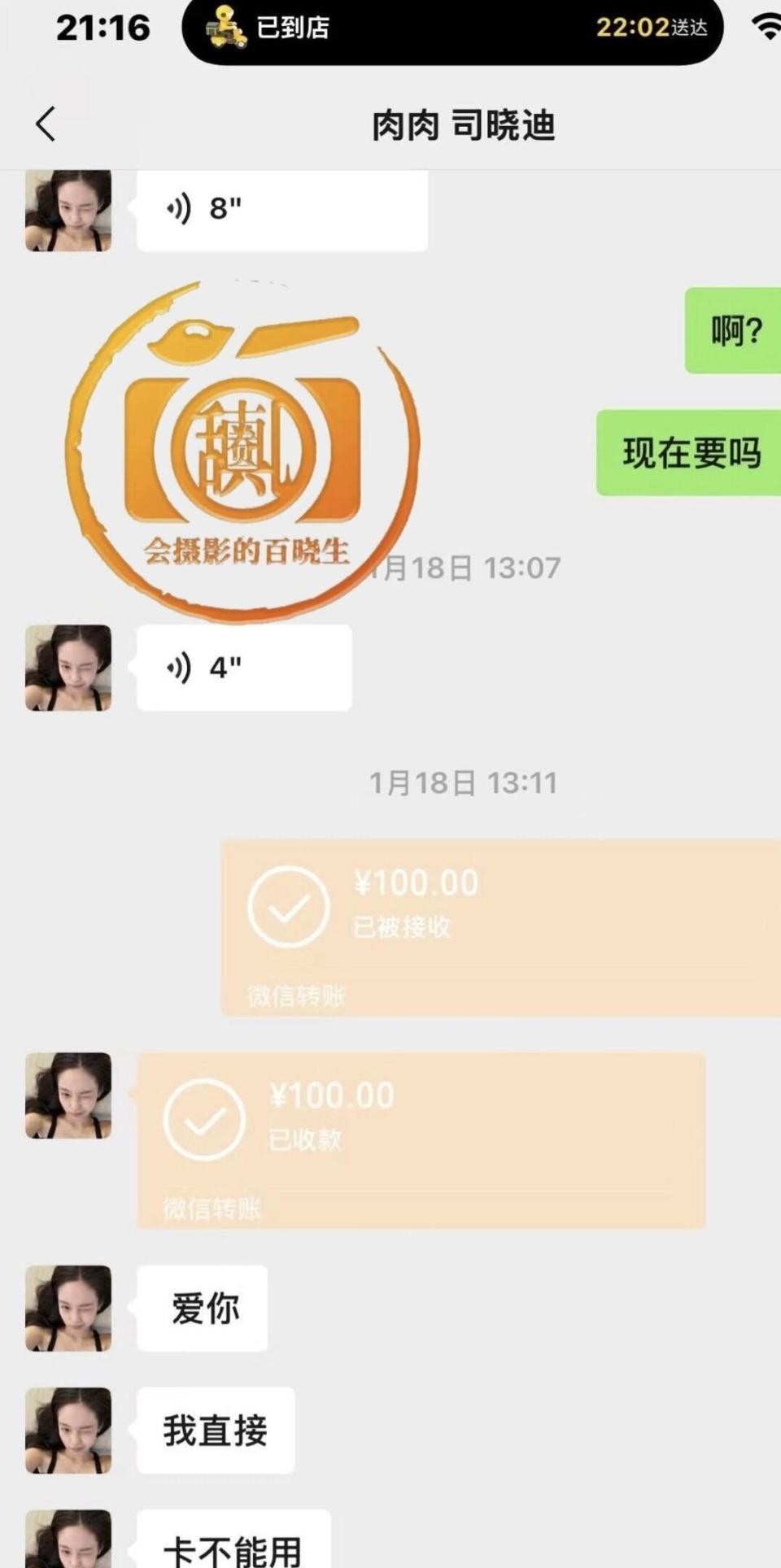The width and height of the screenshot is (781, 1568).
Task: Play the 8-second voice message
Action: point(281,209)
